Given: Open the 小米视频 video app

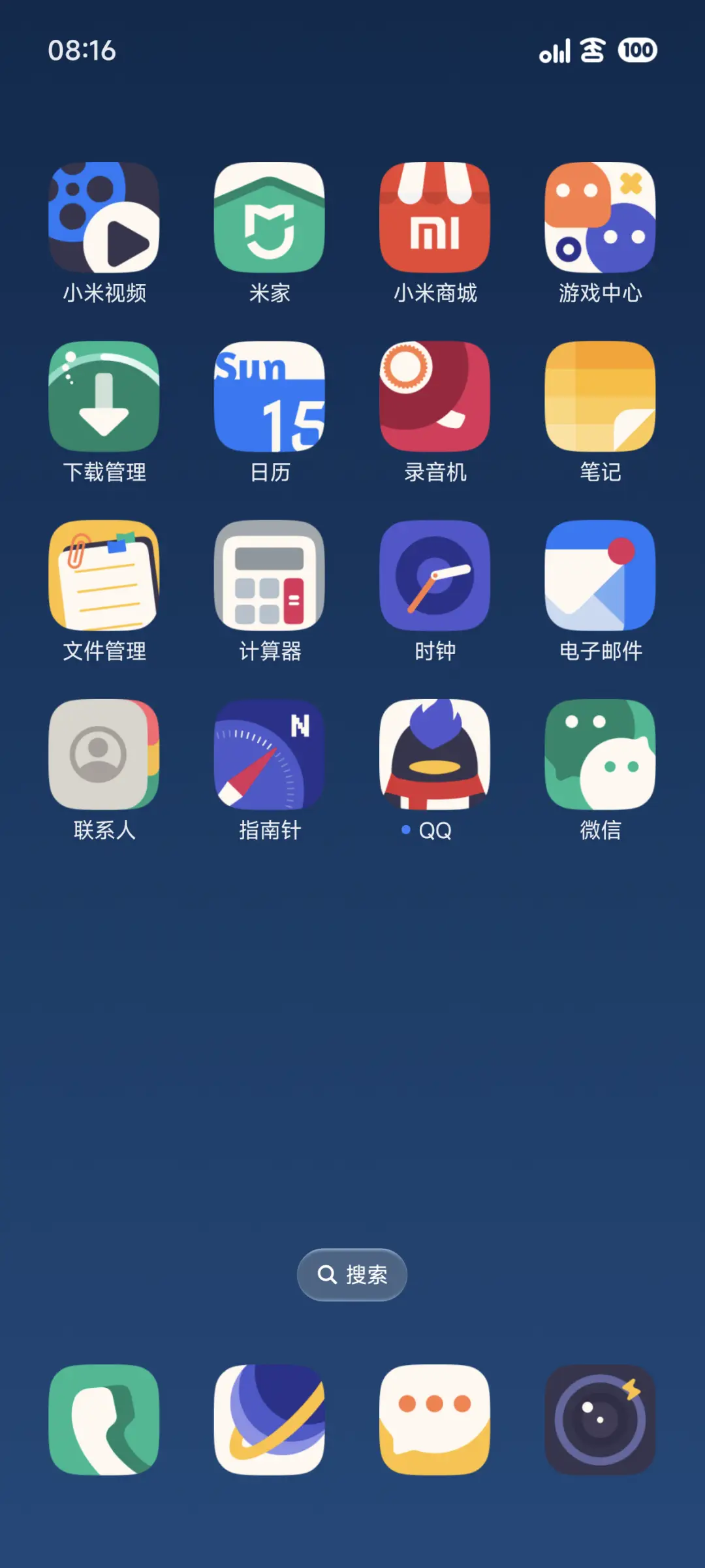Looking at the screenshot, I should click(x=103, y=219).
